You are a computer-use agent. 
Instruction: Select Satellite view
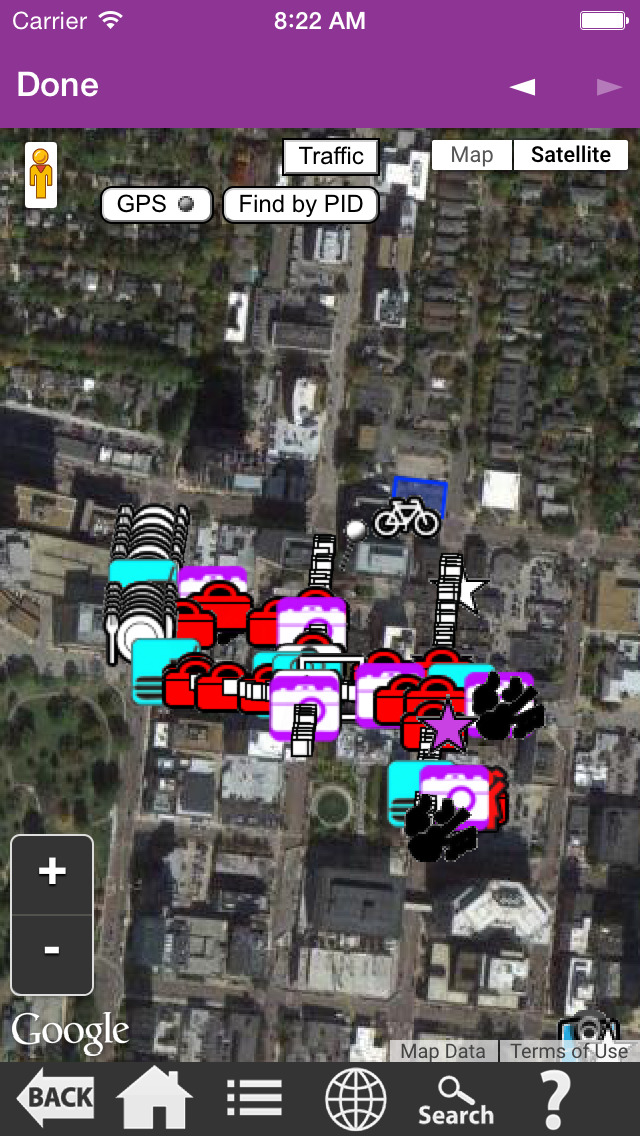[570, 155]
